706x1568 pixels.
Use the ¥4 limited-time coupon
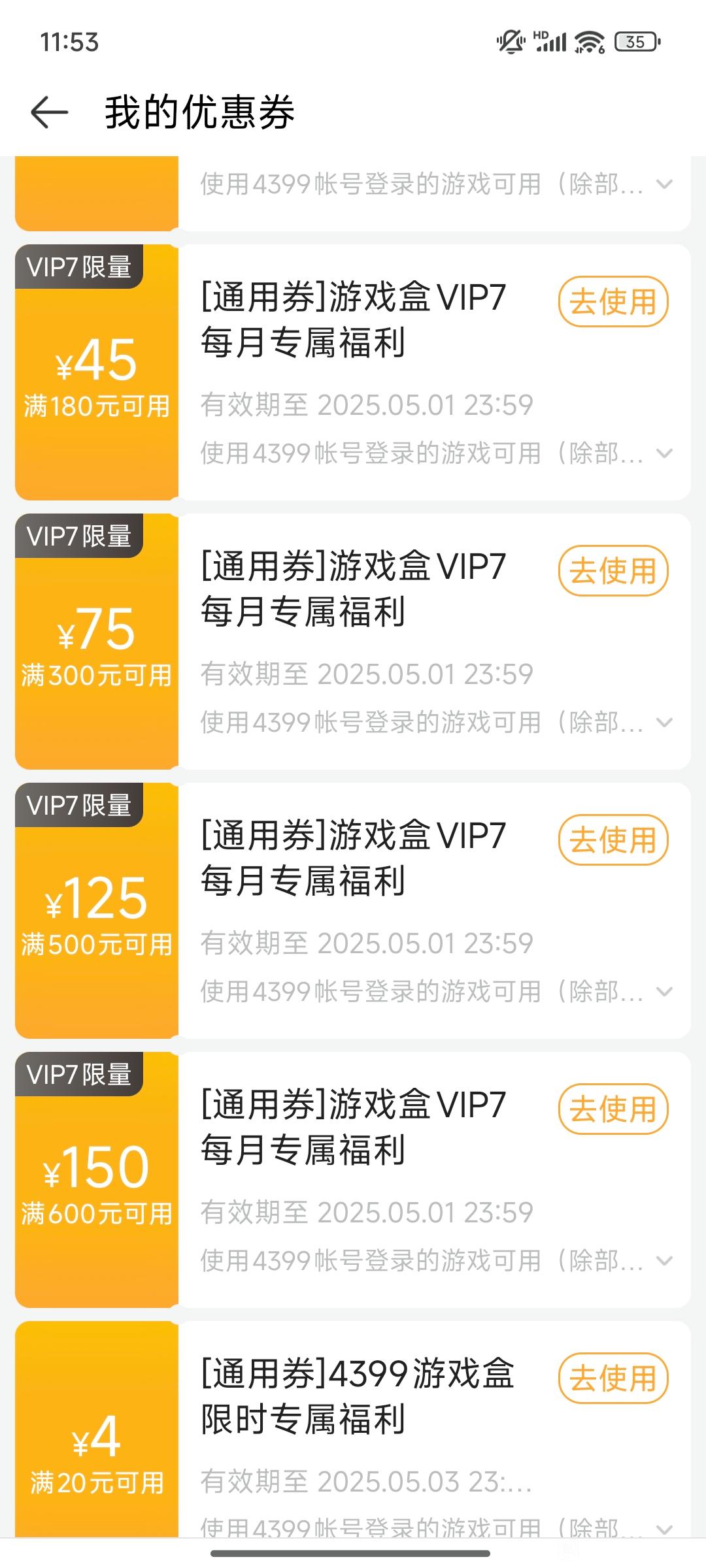coord(613,1379)
